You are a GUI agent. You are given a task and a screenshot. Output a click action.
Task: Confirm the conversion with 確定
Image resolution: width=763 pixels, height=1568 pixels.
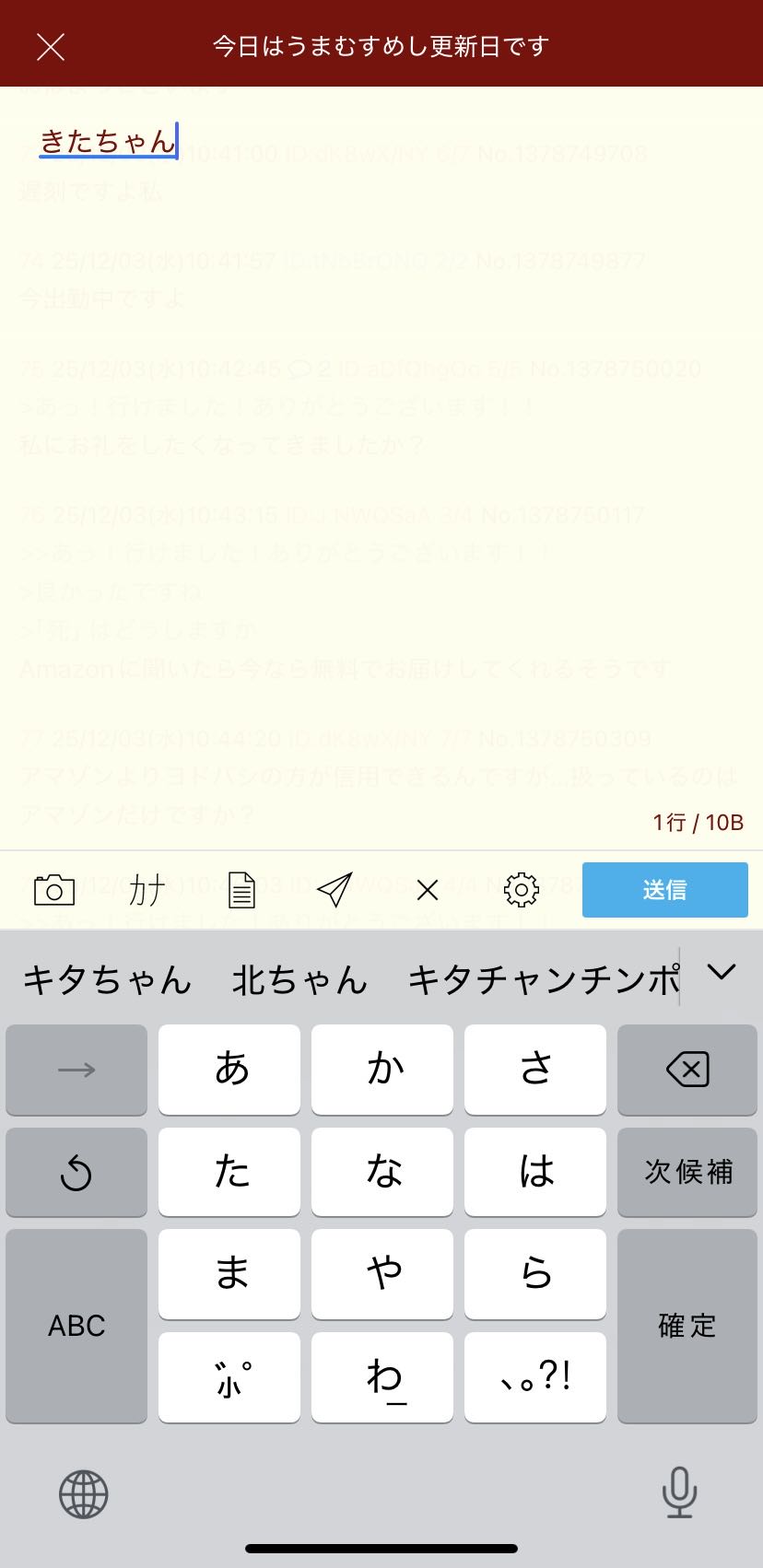[687, 1326]
